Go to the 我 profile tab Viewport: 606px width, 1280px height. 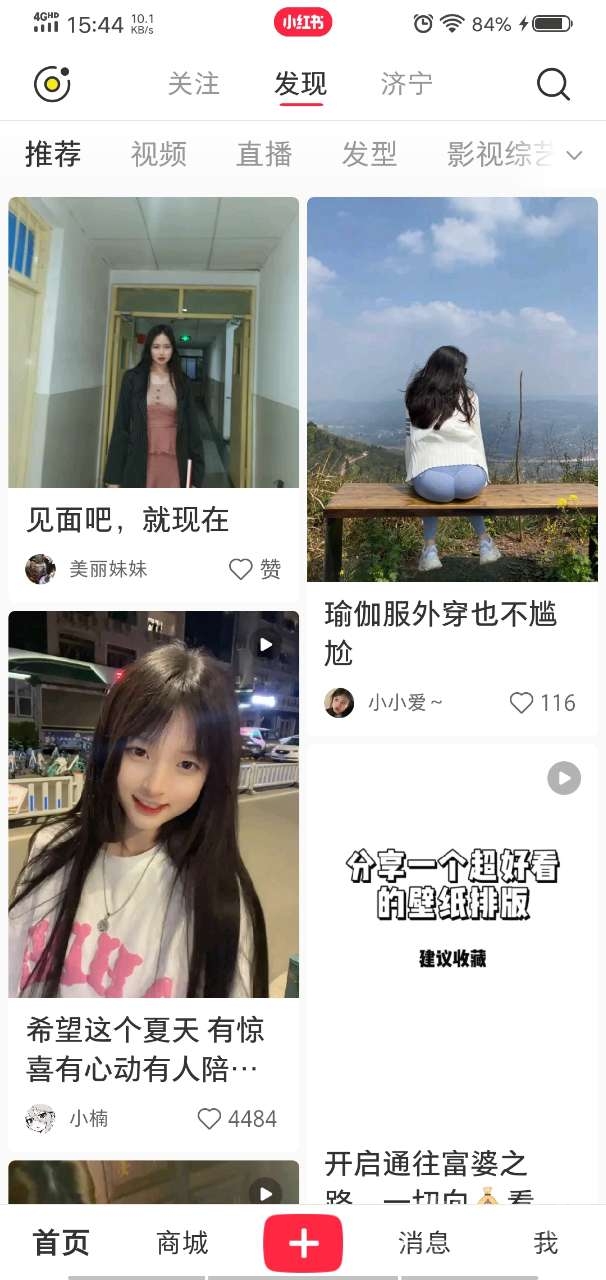pyautogui.click(x=545, y=1243)
